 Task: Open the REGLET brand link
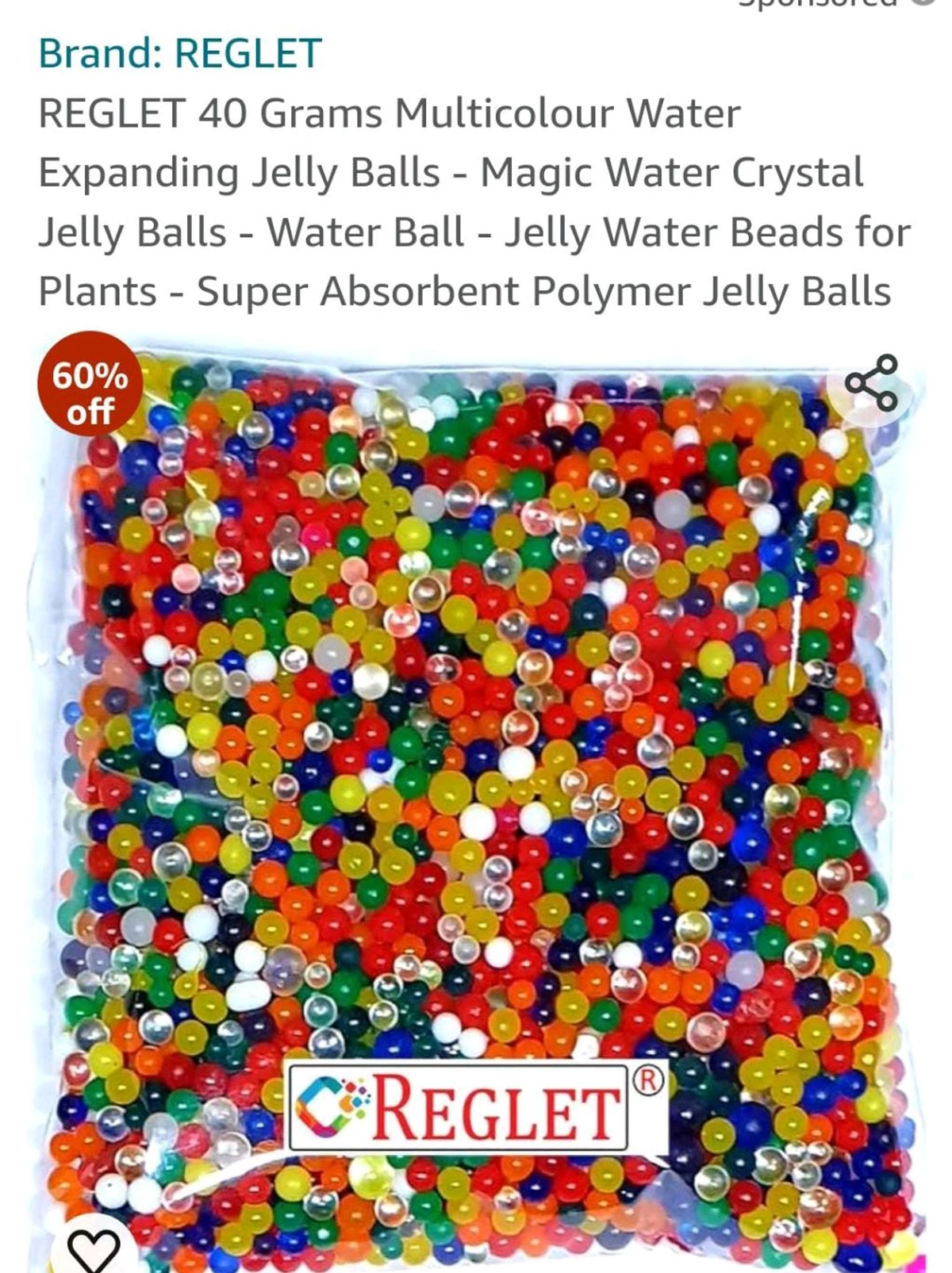click(x=179, y=54)
